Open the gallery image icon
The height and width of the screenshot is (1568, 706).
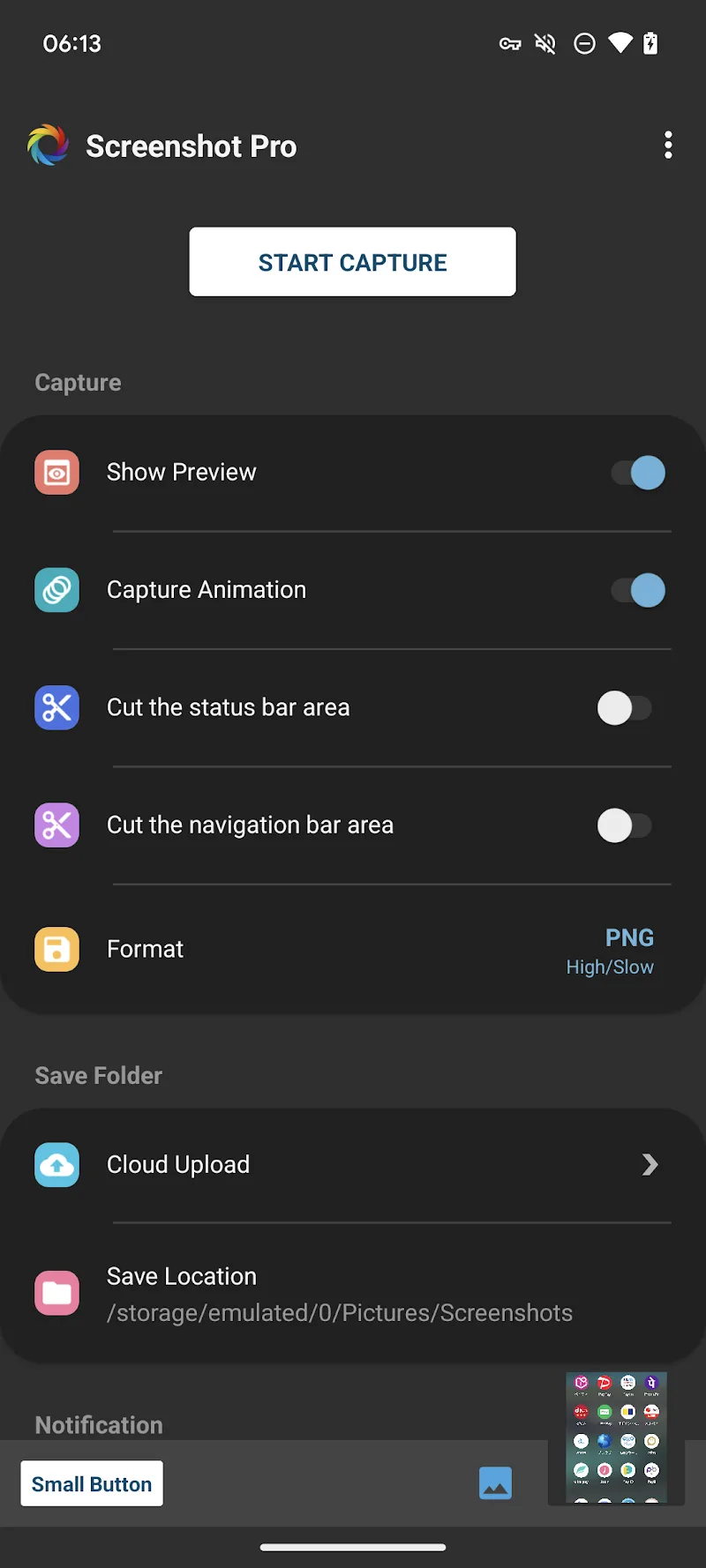(495, 1483)
